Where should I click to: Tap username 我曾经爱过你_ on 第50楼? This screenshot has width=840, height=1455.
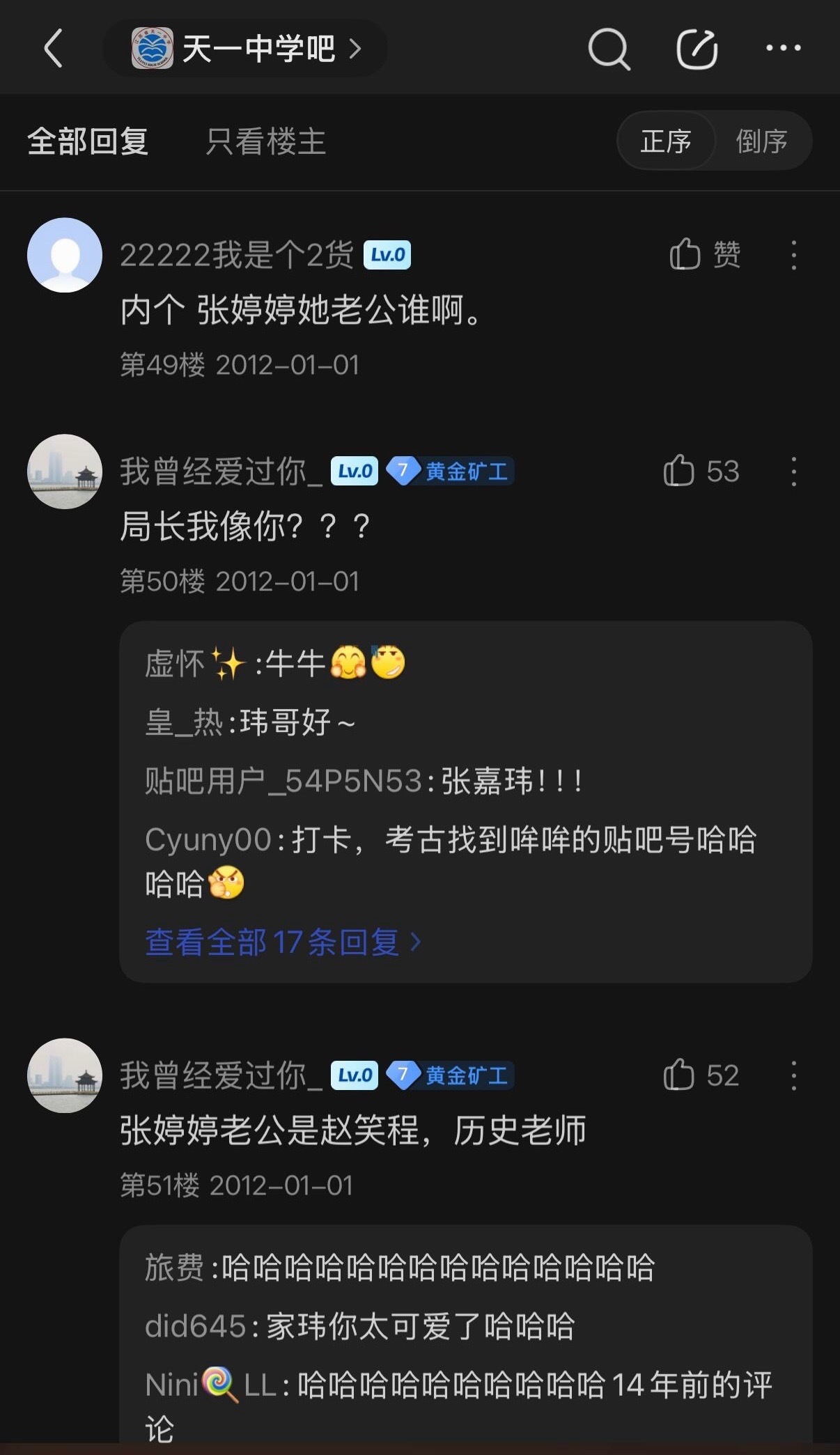pyautogui.click(x=218, y=471)
